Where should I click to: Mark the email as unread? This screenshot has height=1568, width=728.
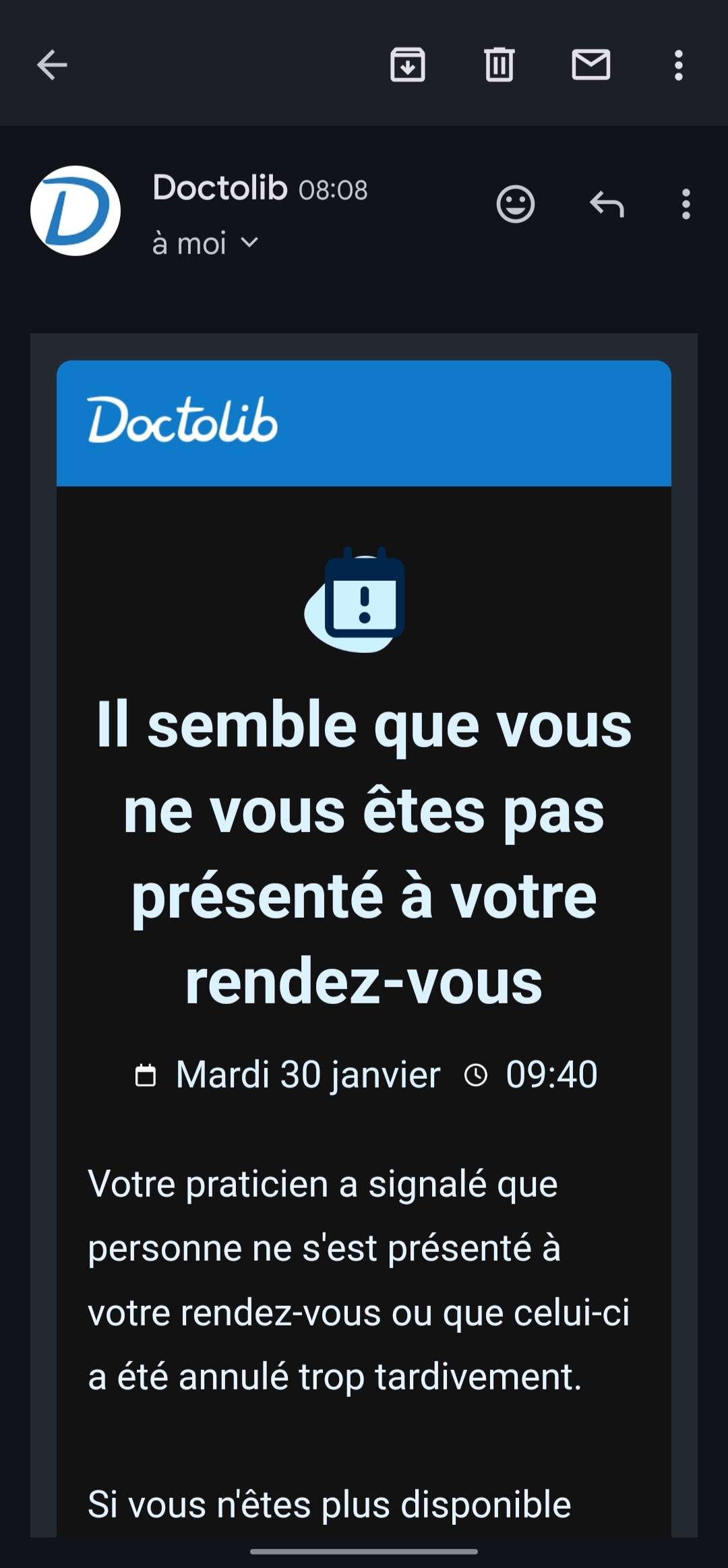591,65
